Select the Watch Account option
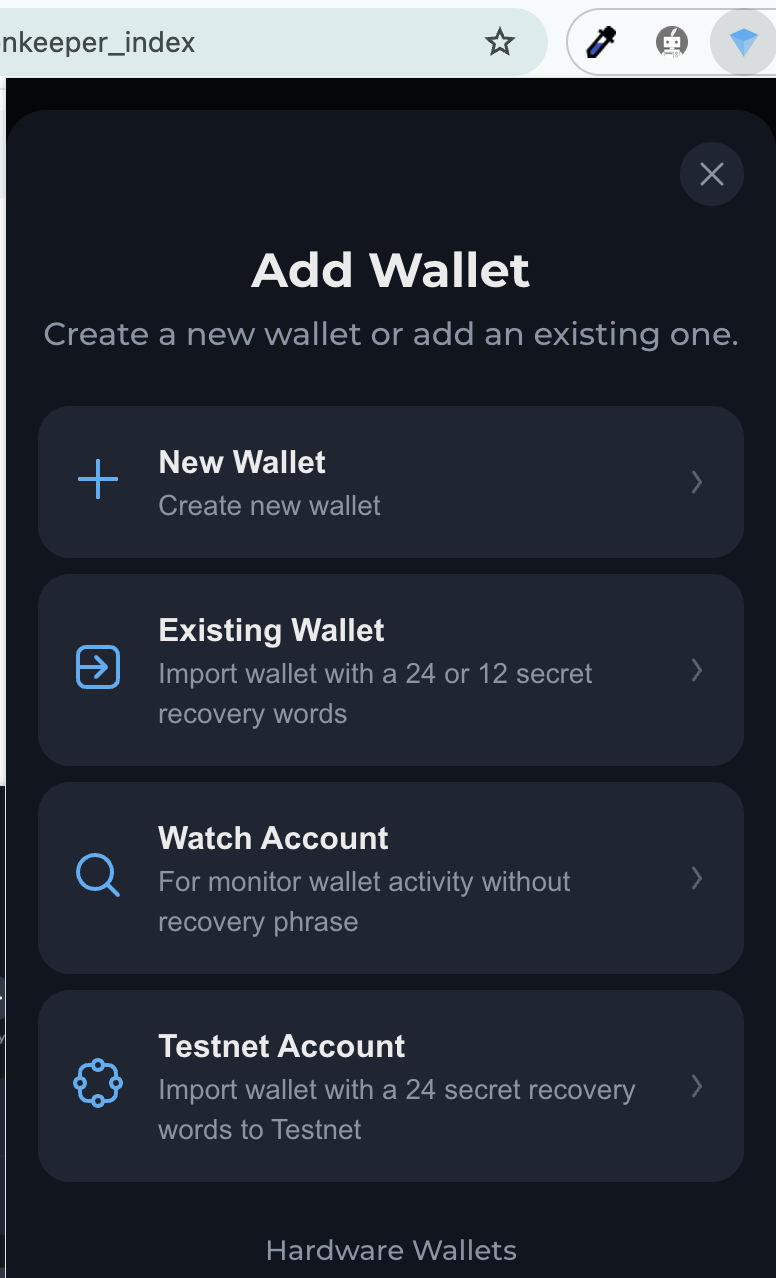Image resolution: width=776 pixels, height=1278 pixels. (x=391, y=878)
